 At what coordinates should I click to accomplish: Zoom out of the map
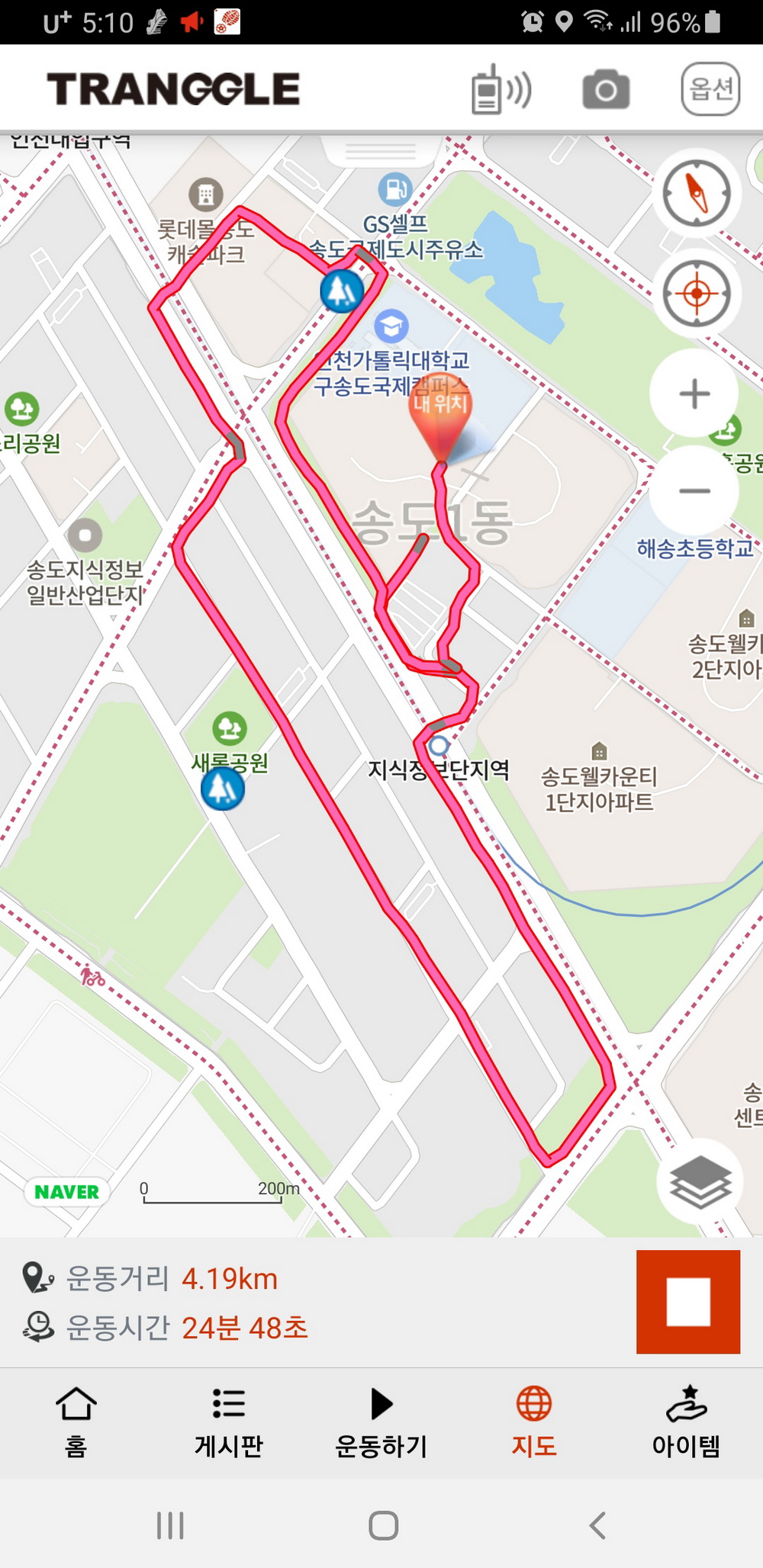coord(694,490)
